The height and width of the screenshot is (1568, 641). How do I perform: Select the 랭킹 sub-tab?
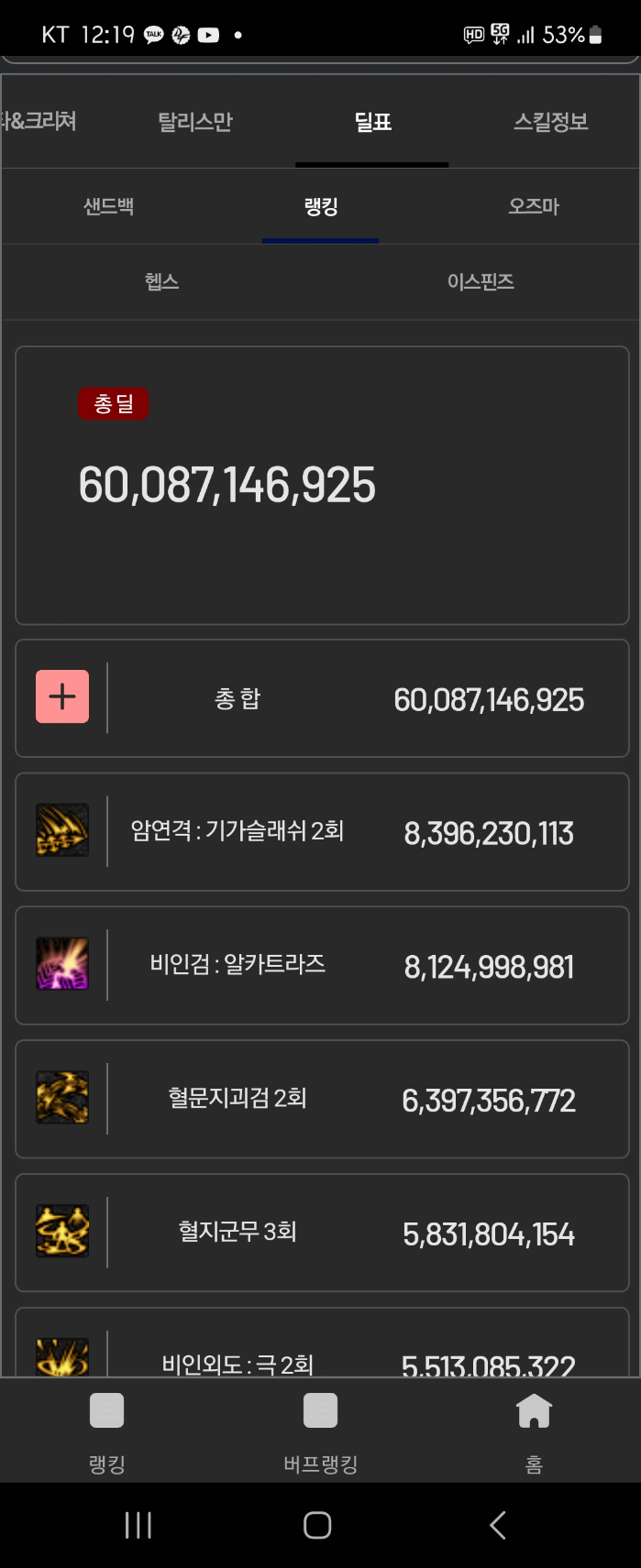click(321, 206)
